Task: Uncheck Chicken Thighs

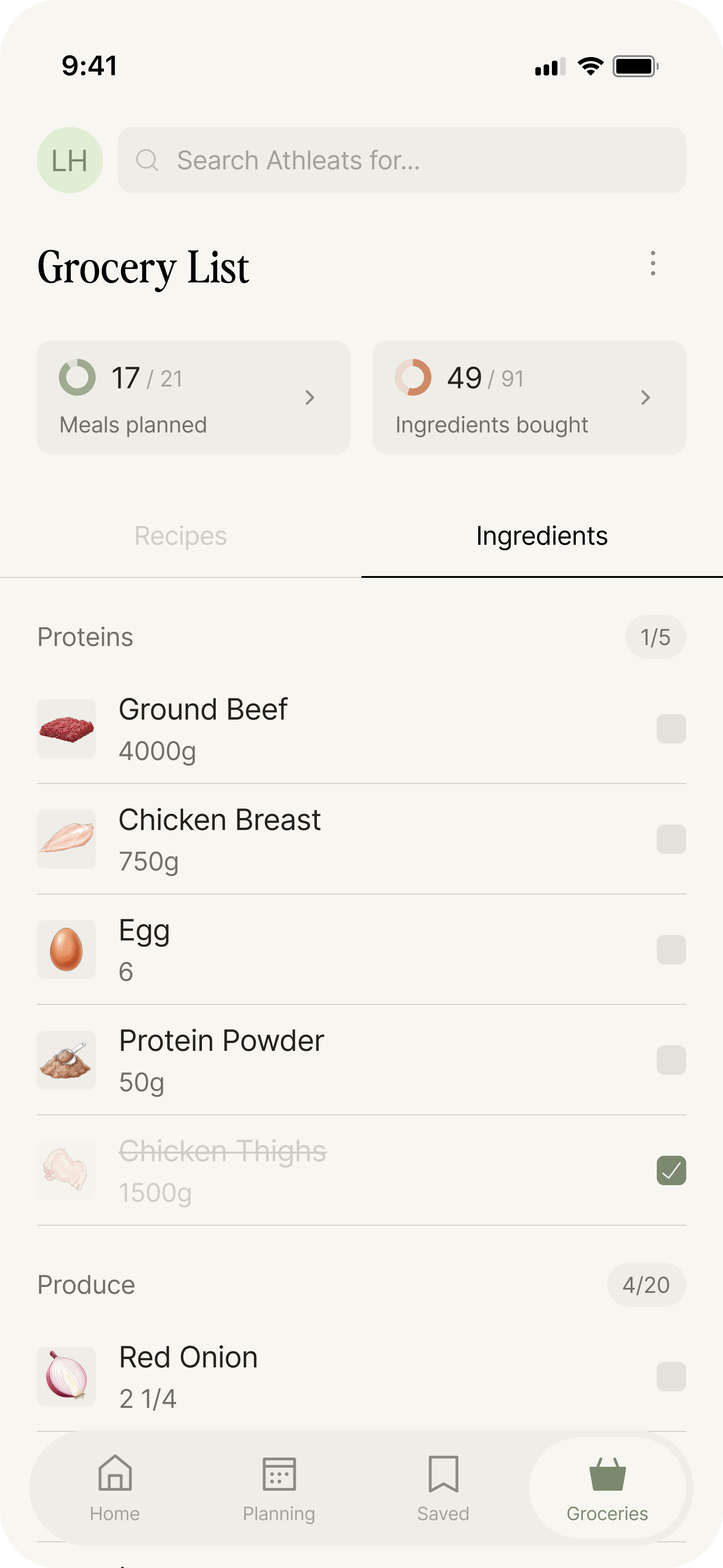Action: point(671,1170)
